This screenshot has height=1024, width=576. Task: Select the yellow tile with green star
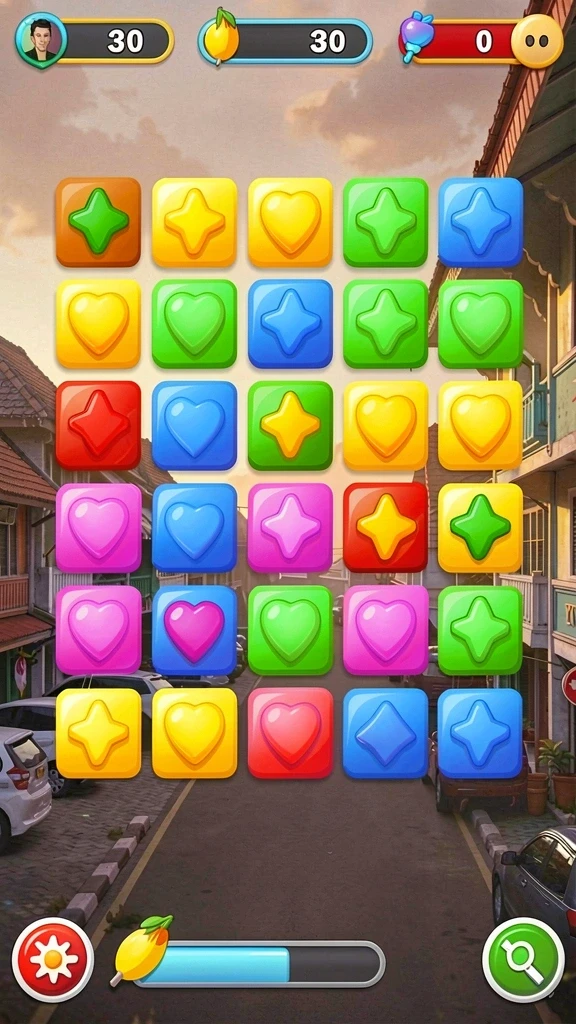pos(481,528)
